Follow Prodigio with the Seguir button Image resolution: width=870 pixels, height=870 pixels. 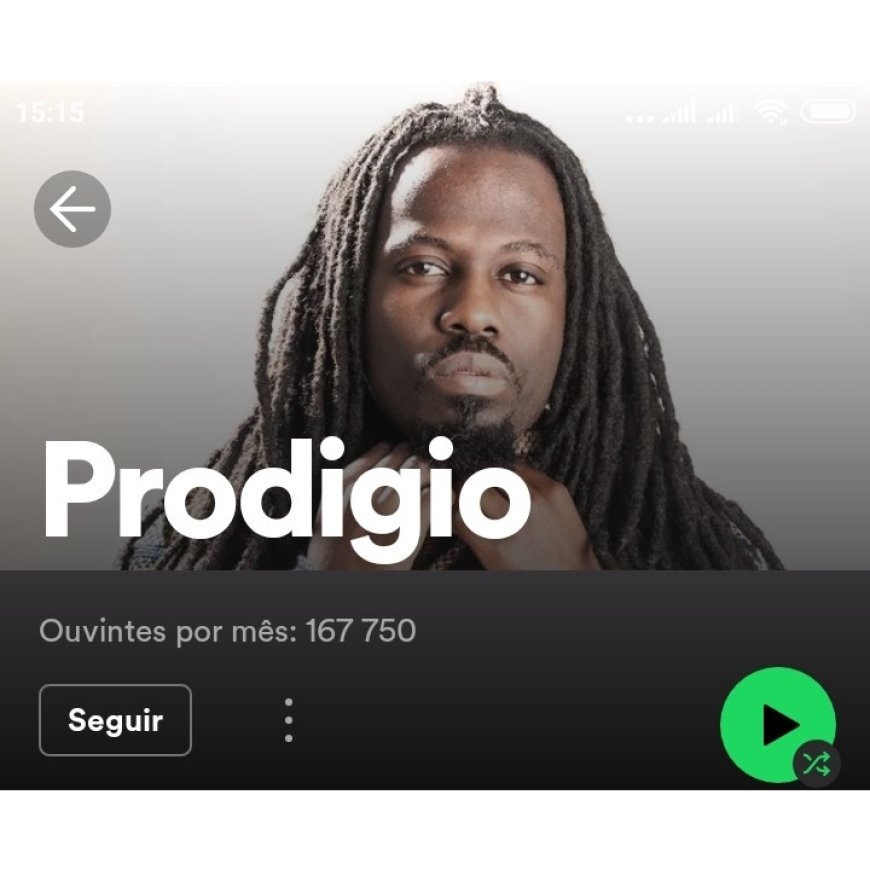tap(115, 720)
